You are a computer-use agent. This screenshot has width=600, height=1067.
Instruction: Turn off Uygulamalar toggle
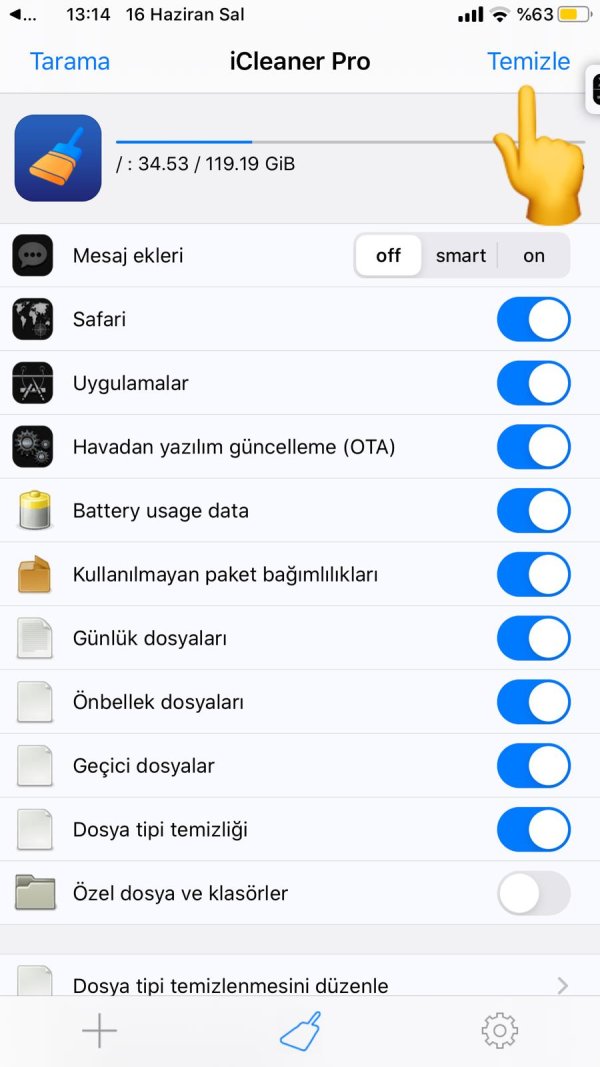pos(533,383)
